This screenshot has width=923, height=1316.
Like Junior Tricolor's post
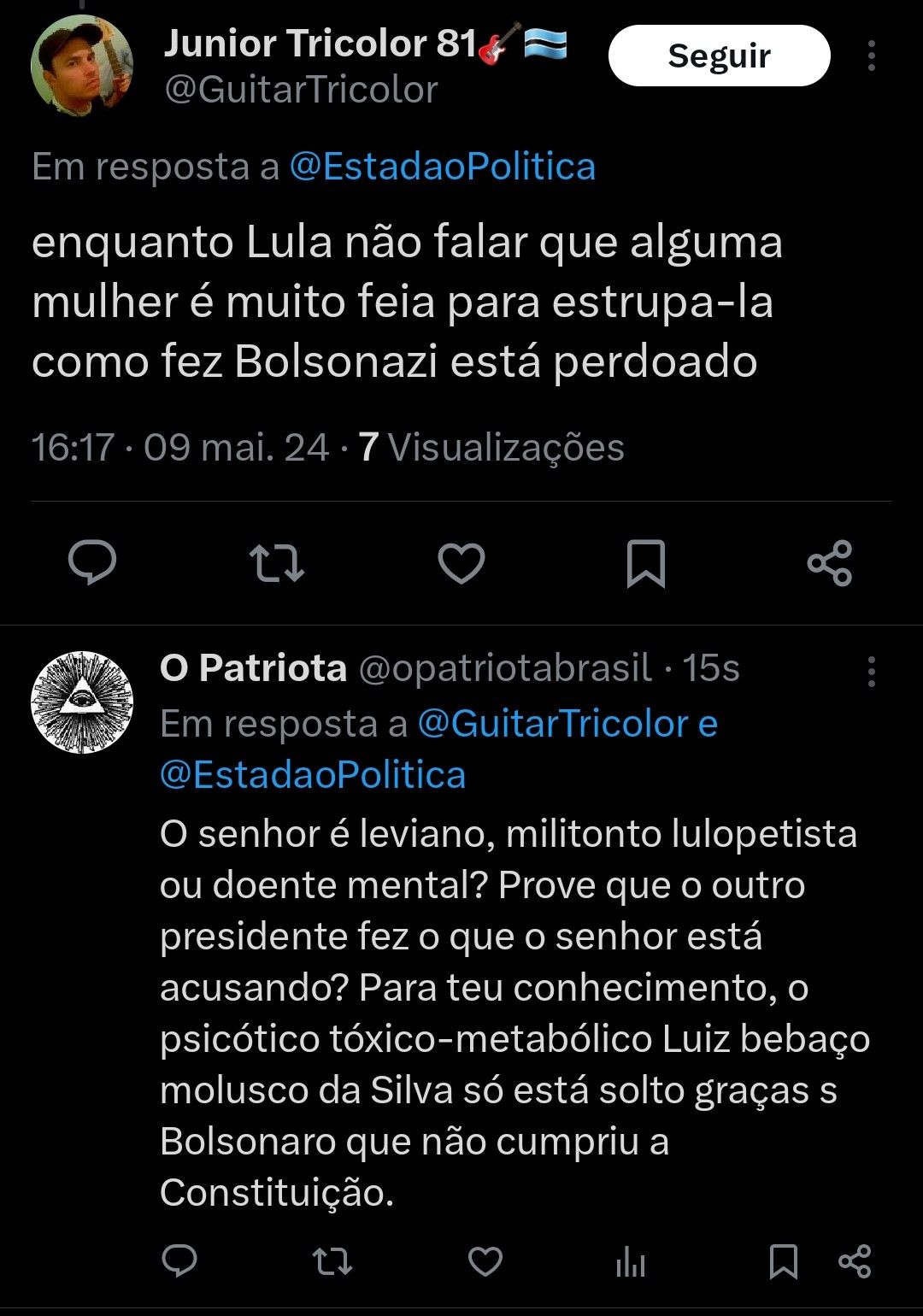pos(461,563)
